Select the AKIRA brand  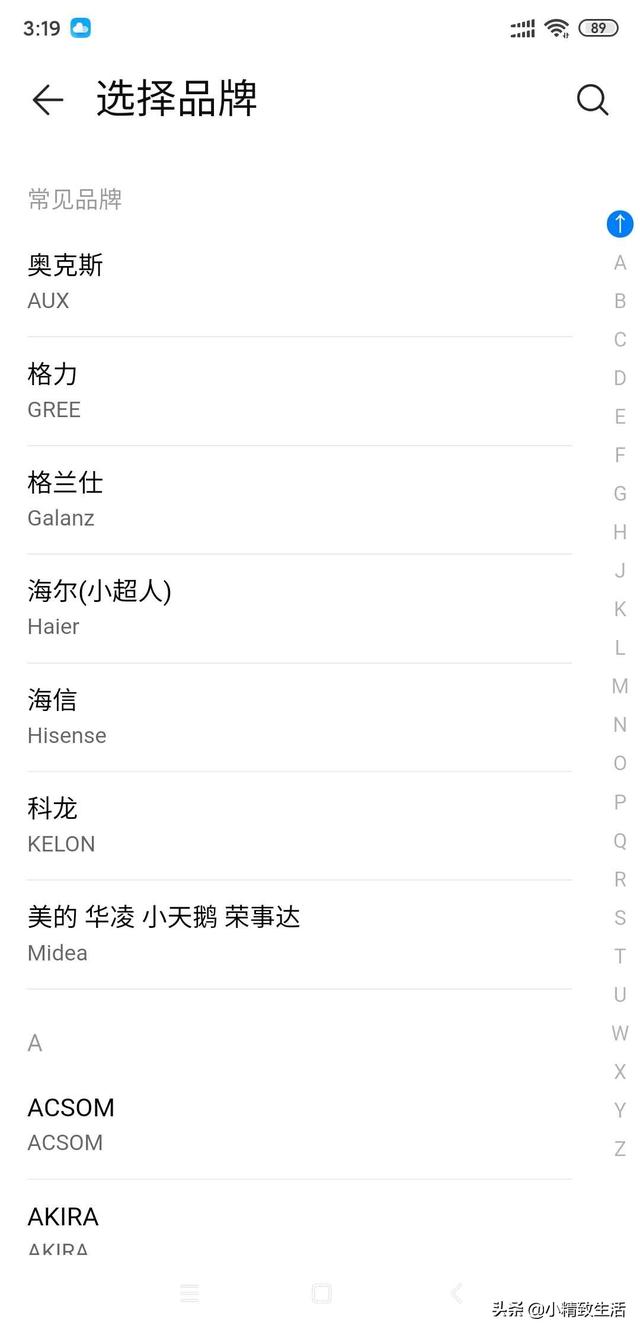[x=300, y=1228]
